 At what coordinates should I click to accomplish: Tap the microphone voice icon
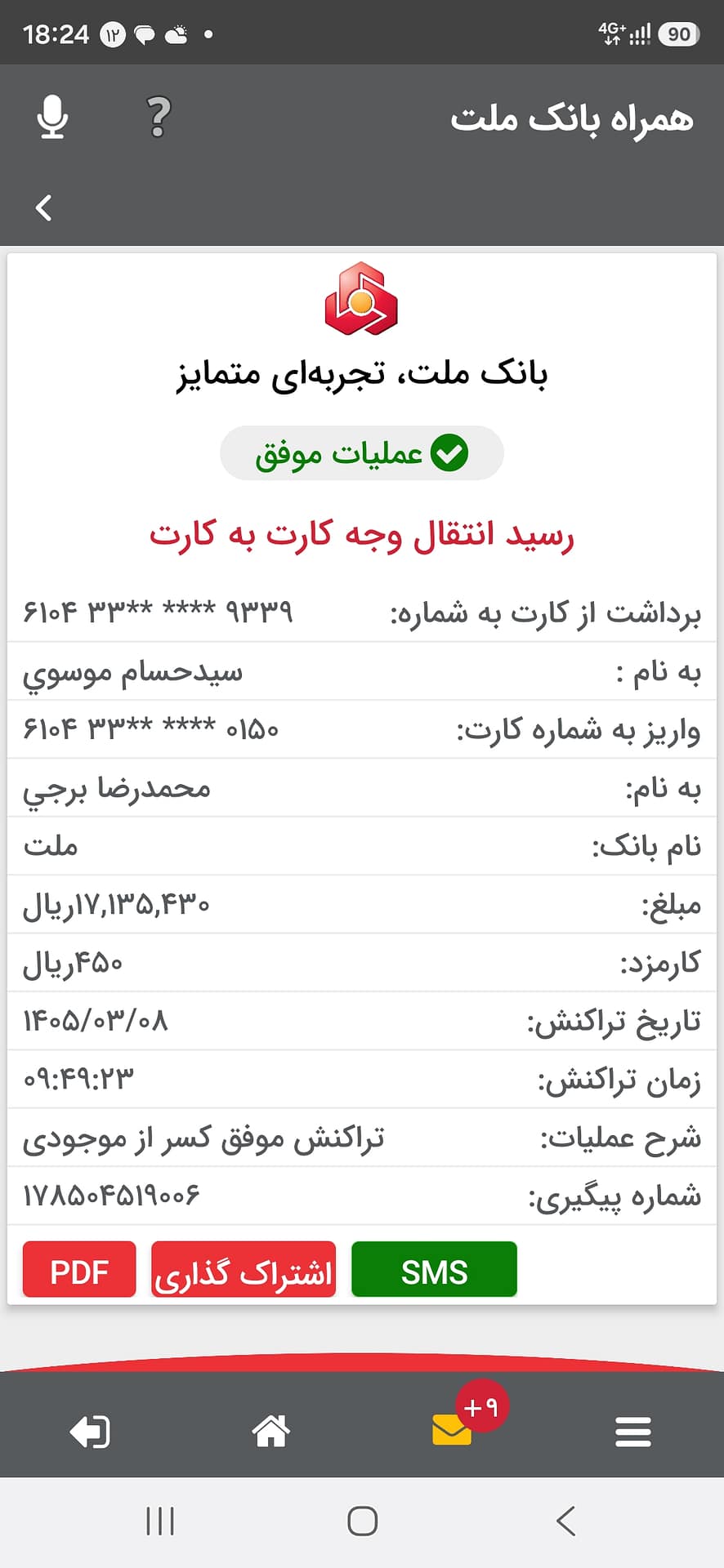coord(53,117)
